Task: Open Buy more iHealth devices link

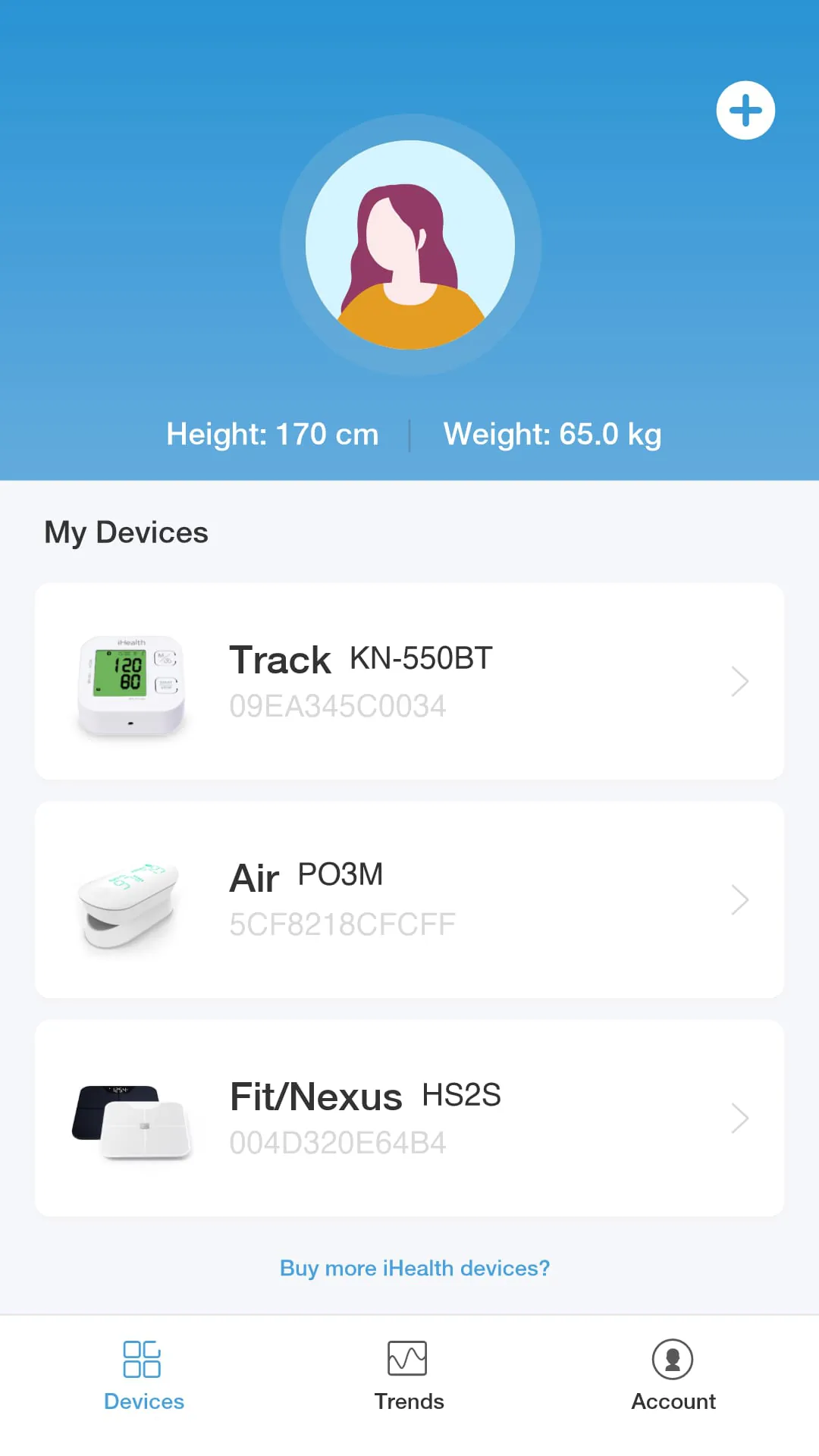Action: pos(414,1267)
